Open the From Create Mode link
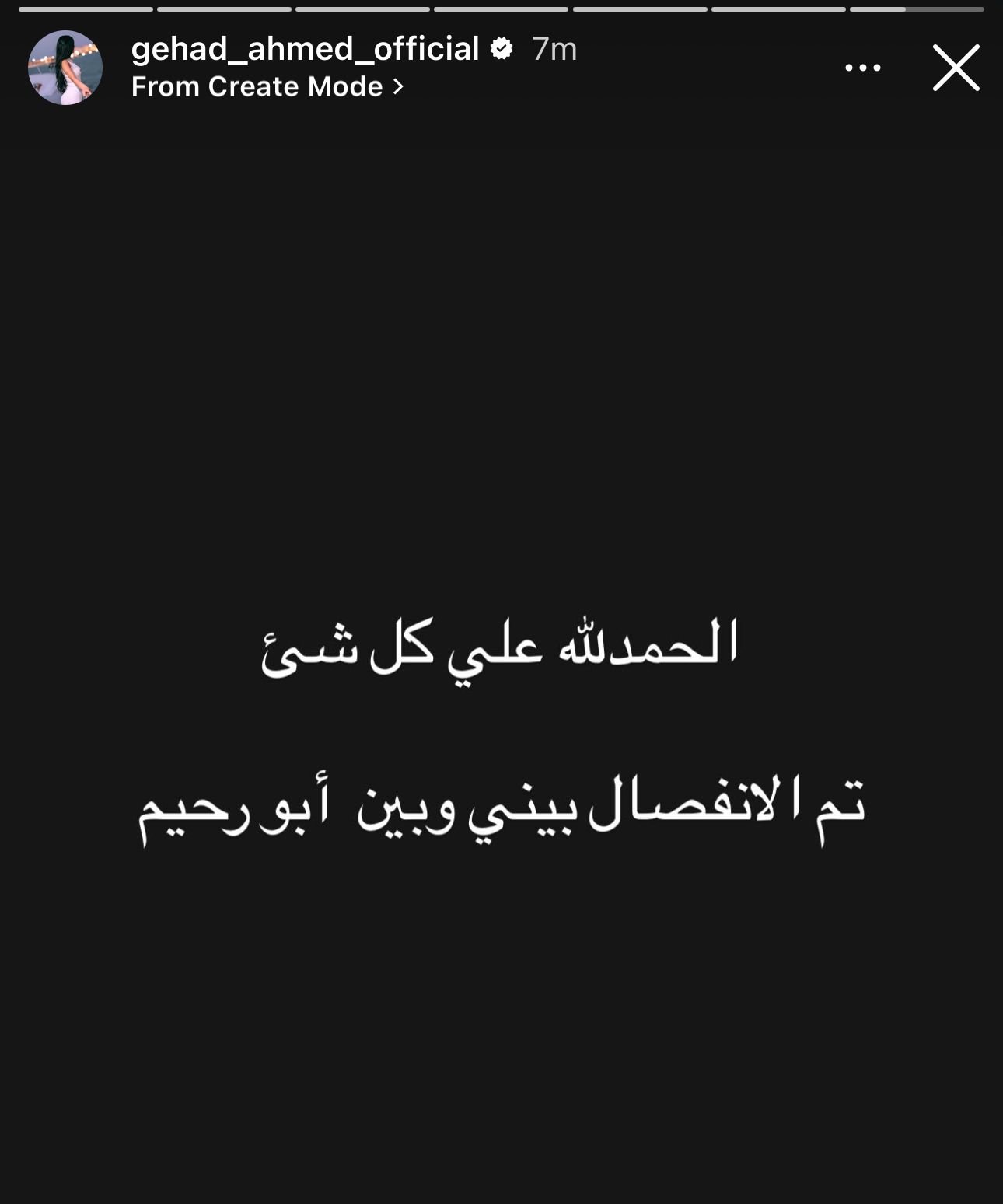Viewport: 1003px width, 1204px height. (x=267, y=86)
